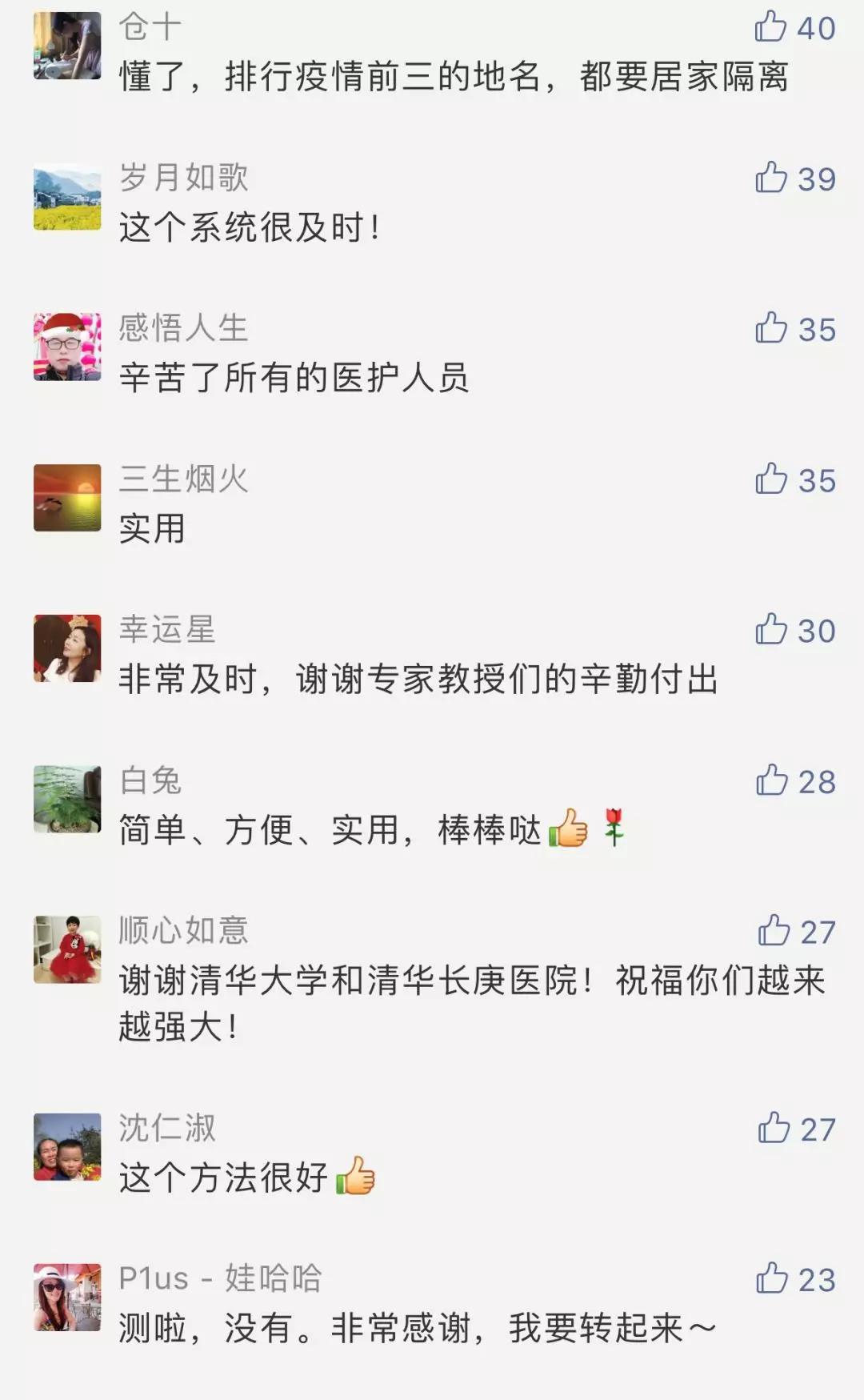Like 岁月如歌's comment
Viewport: 864px width, 1400px height.
tap(770, 178)
